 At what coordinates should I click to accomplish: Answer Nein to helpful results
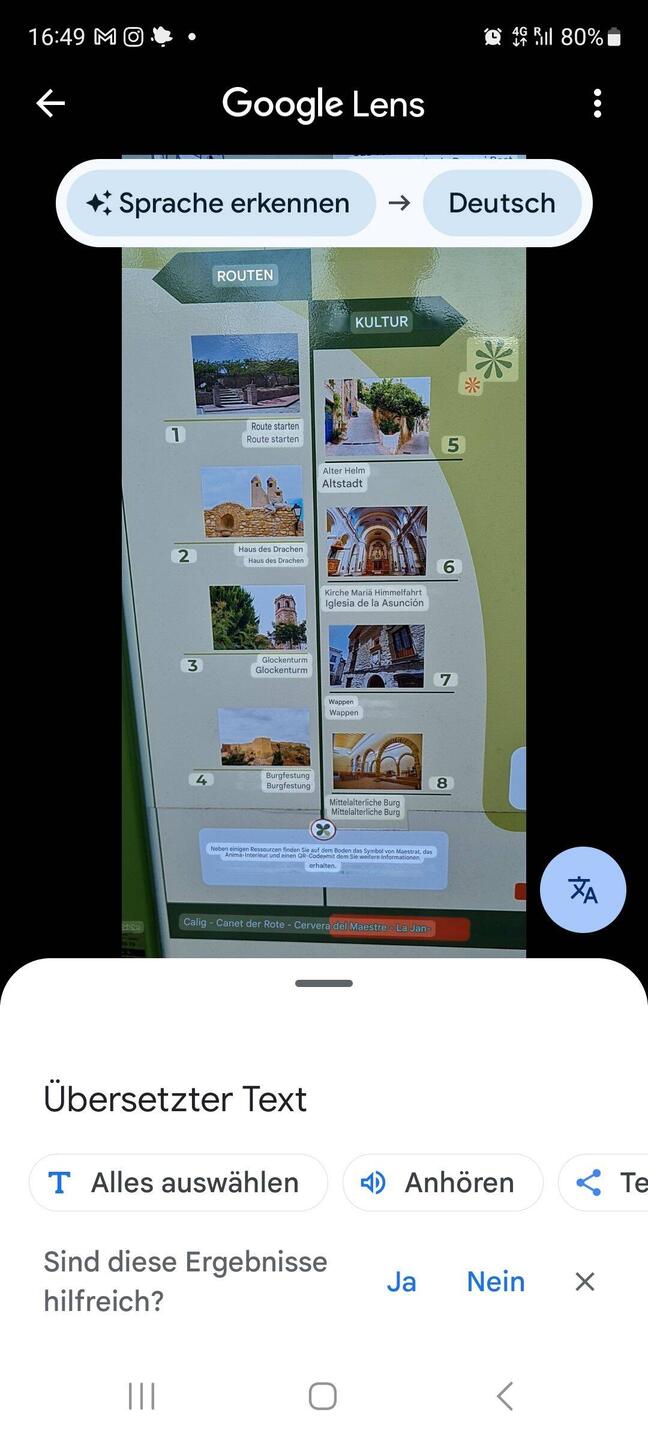click(x=495, y=1281)
